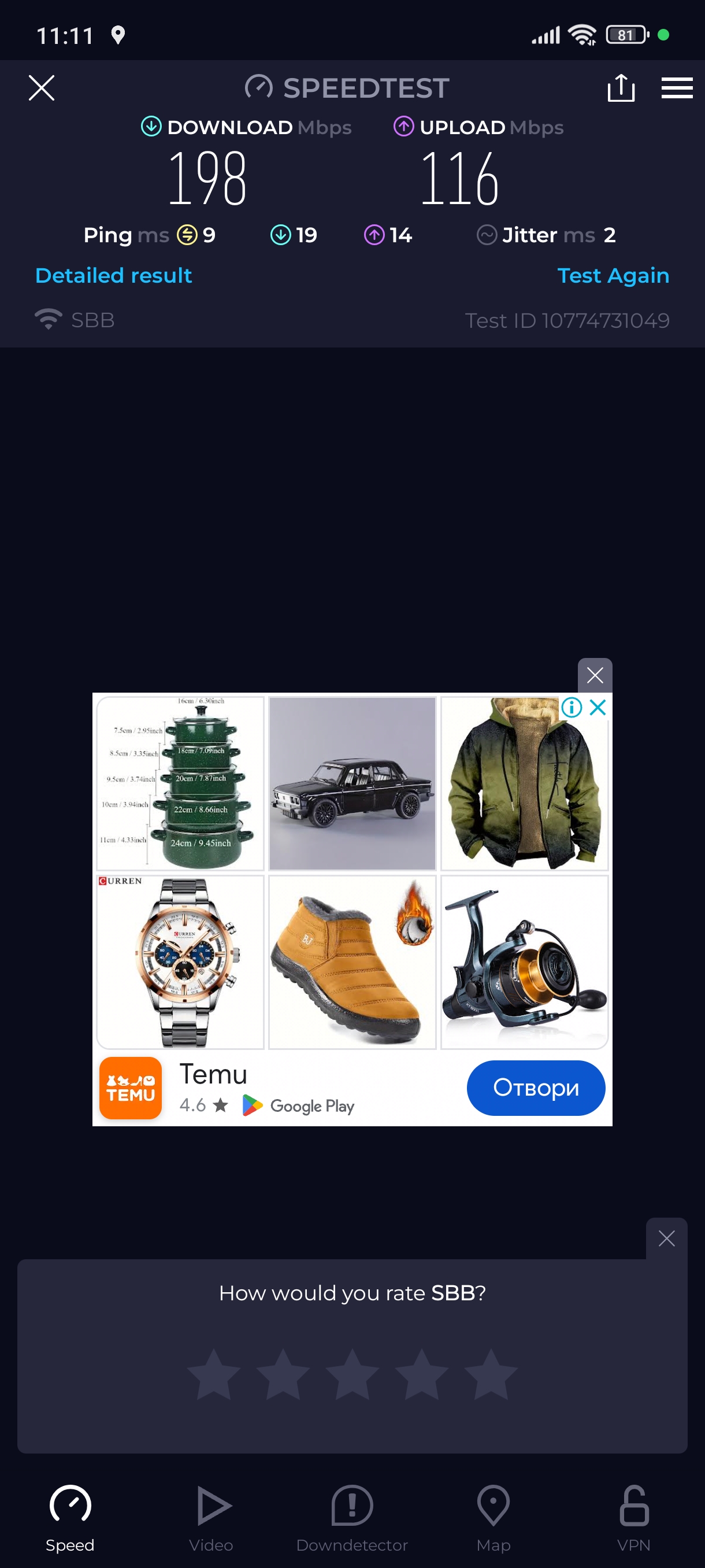The height and width of the screenshot is (1568, 705).
Task: Open the hamburger menu
Action: [x=677, y=88]
